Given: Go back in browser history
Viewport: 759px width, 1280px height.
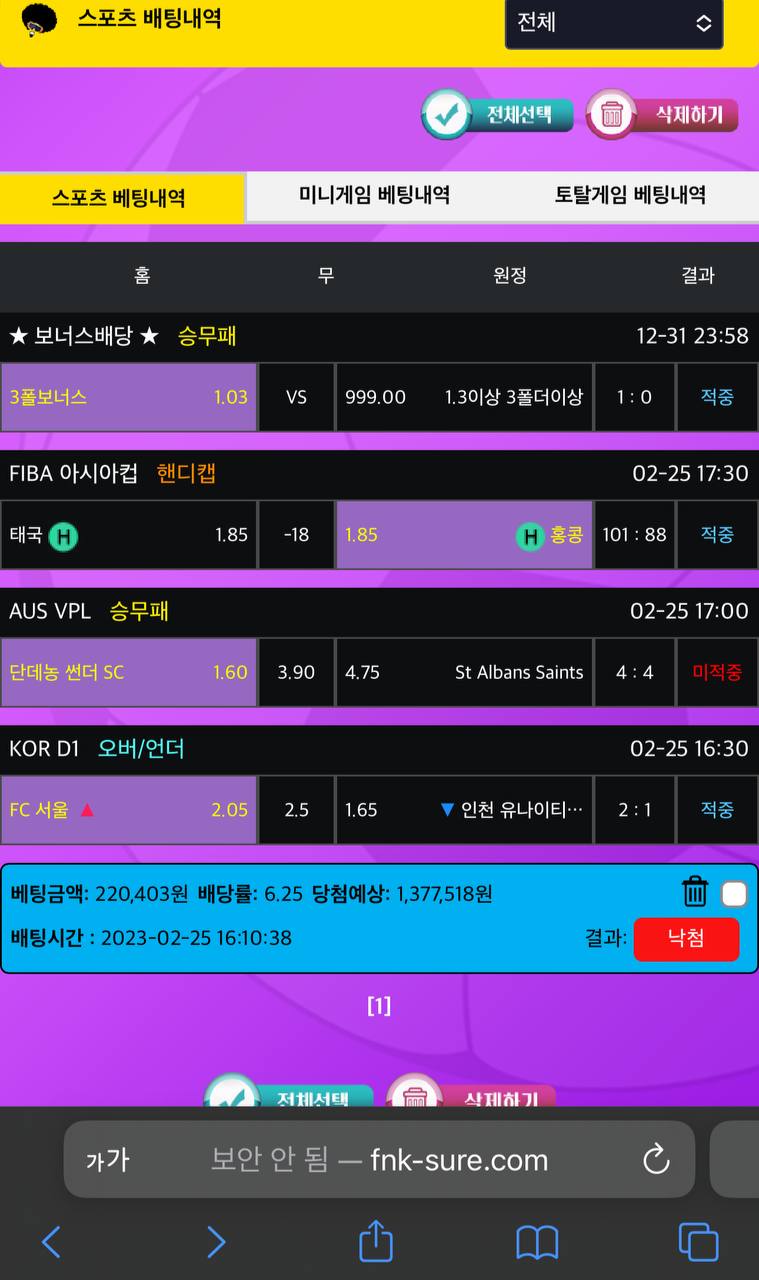Looking at the screenshot, I should click(52, 1242).
